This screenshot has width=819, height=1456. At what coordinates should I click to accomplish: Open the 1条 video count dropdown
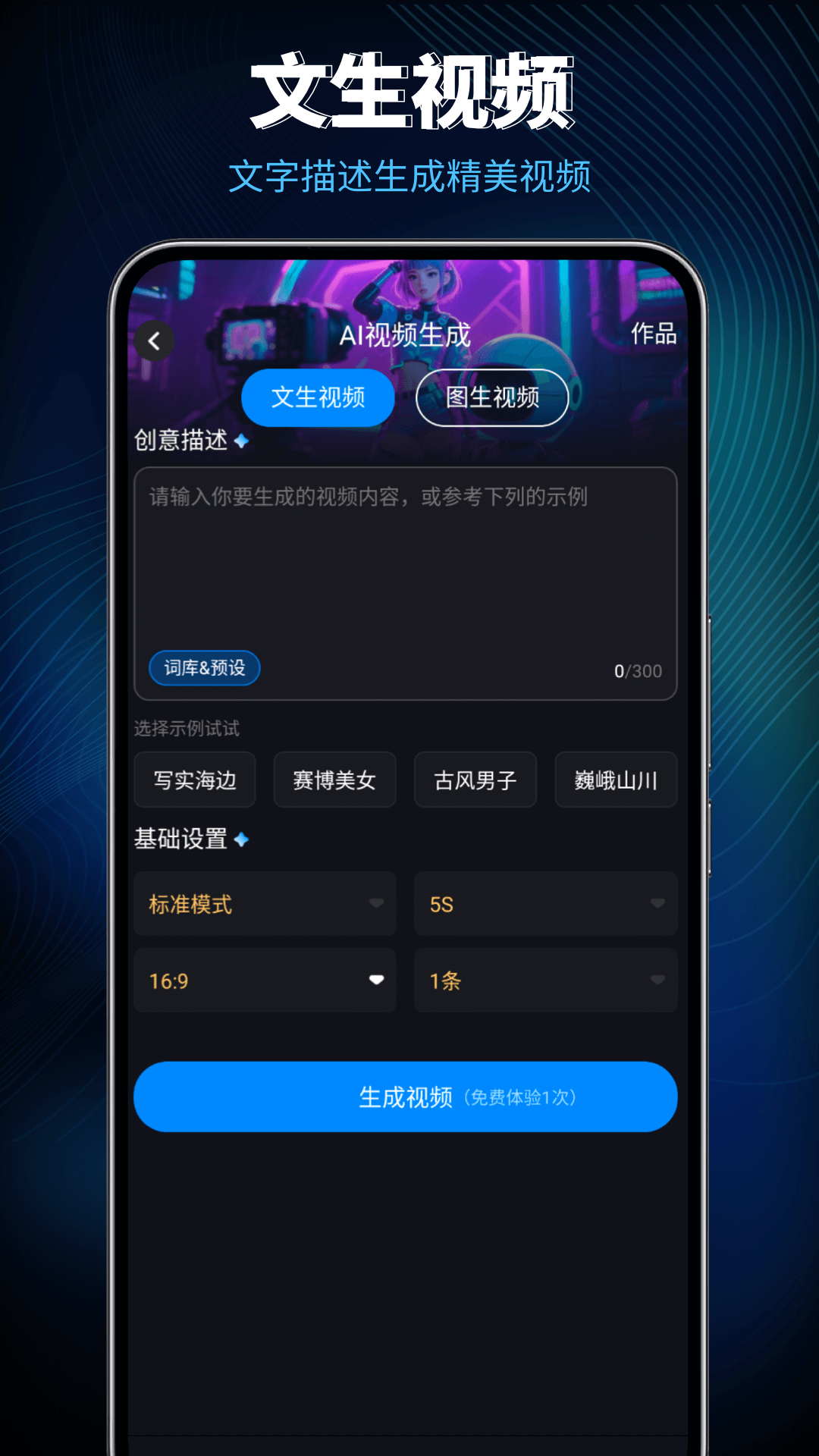tap(544, 980)
